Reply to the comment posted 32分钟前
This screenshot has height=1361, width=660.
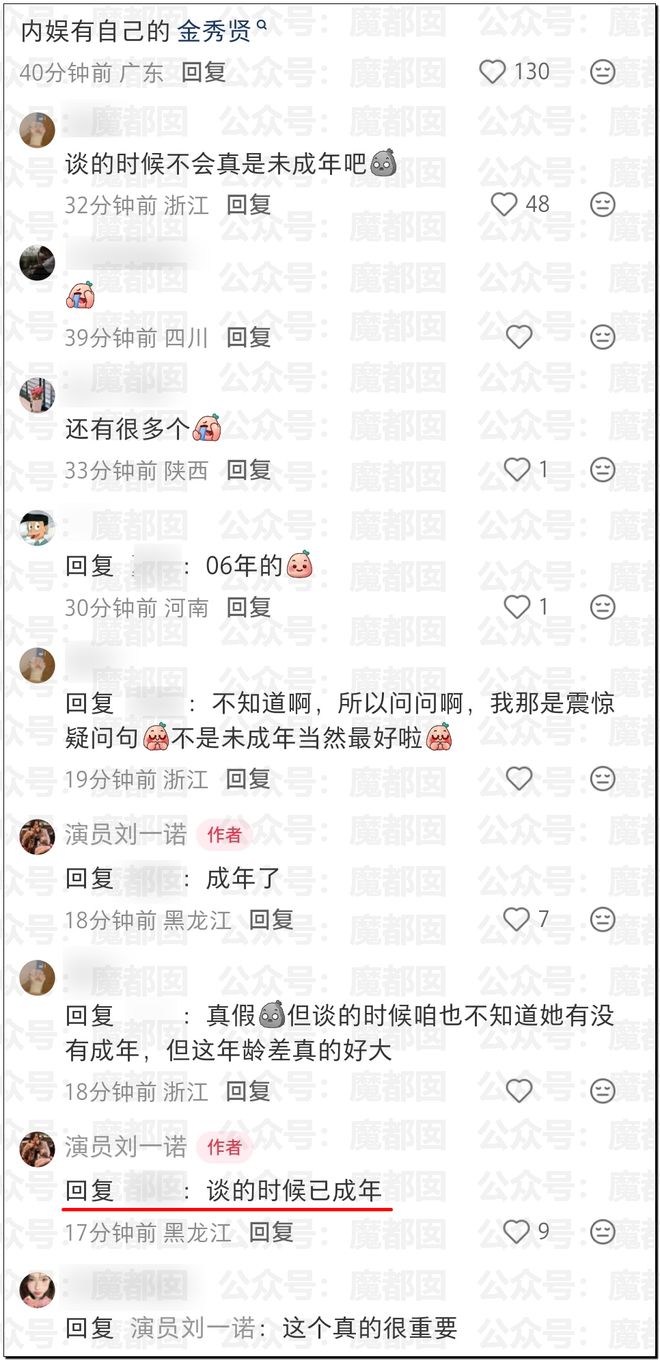[x=248, y=205]
